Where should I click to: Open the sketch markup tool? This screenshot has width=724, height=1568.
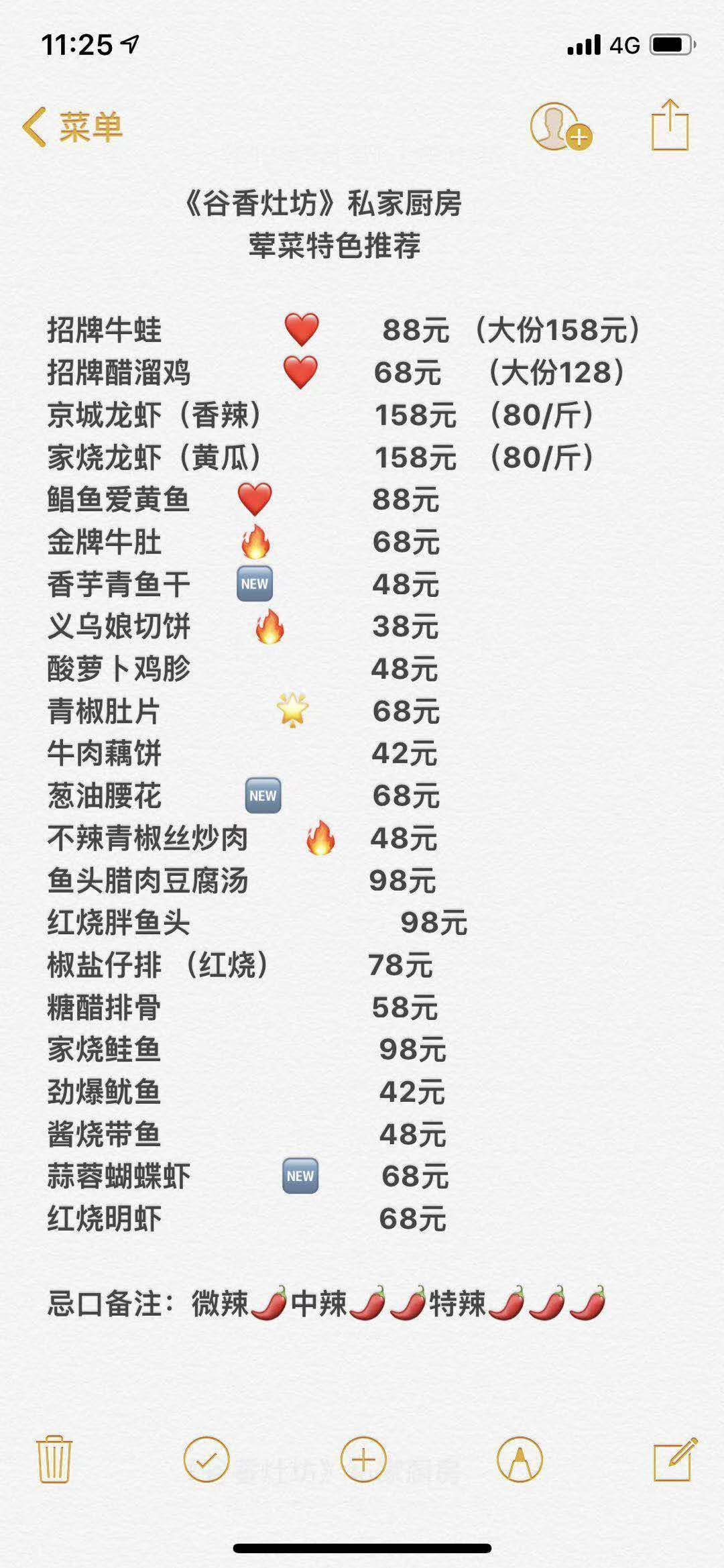tap(520, 1459)
